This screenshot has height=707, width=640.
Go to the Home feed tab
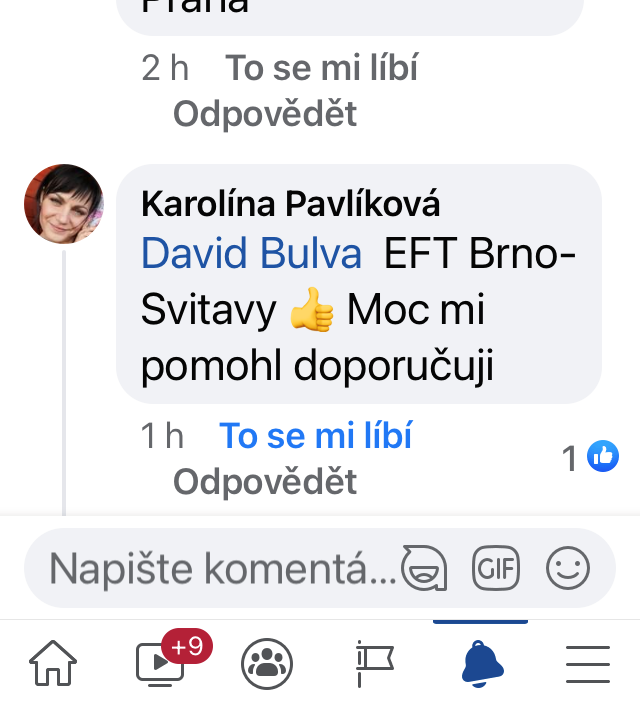53,663
